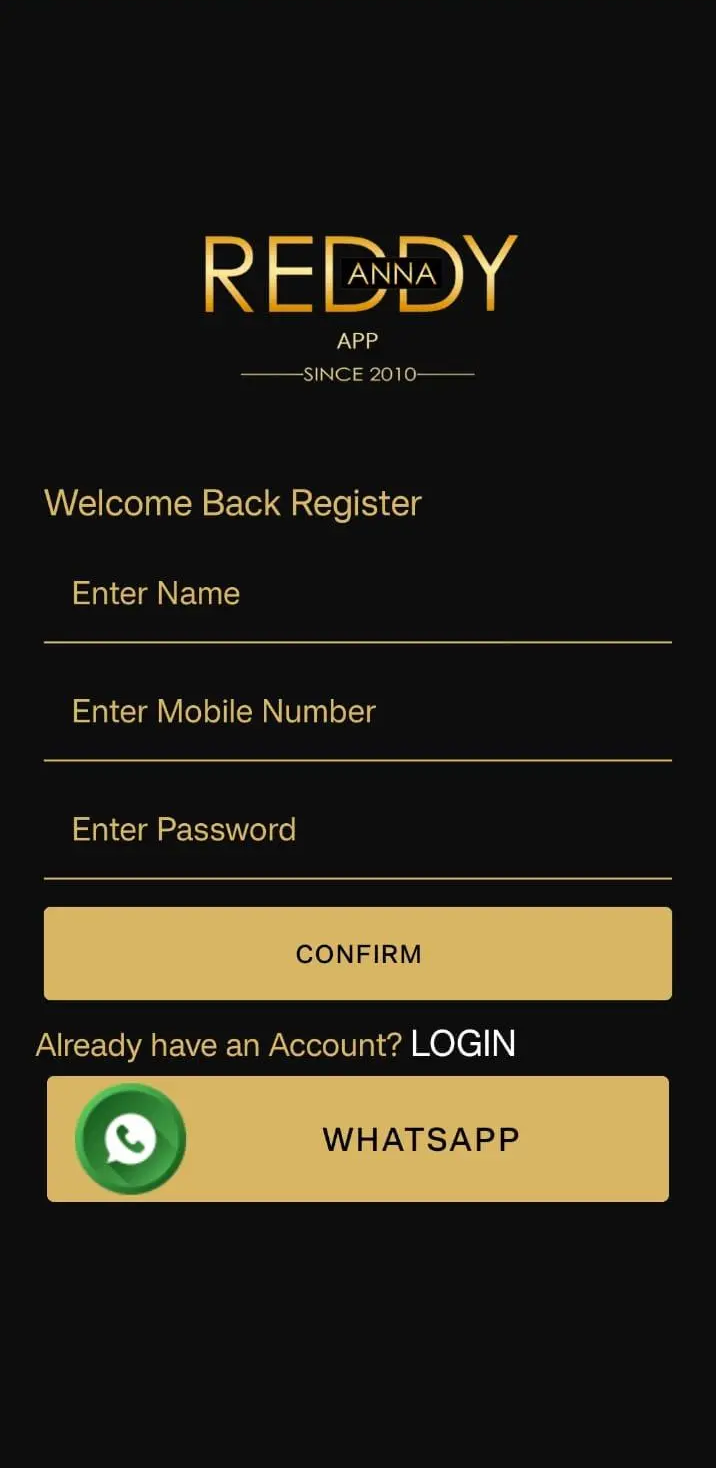
Task: Select the Enter Password field
Action: (x=357, y=830)
